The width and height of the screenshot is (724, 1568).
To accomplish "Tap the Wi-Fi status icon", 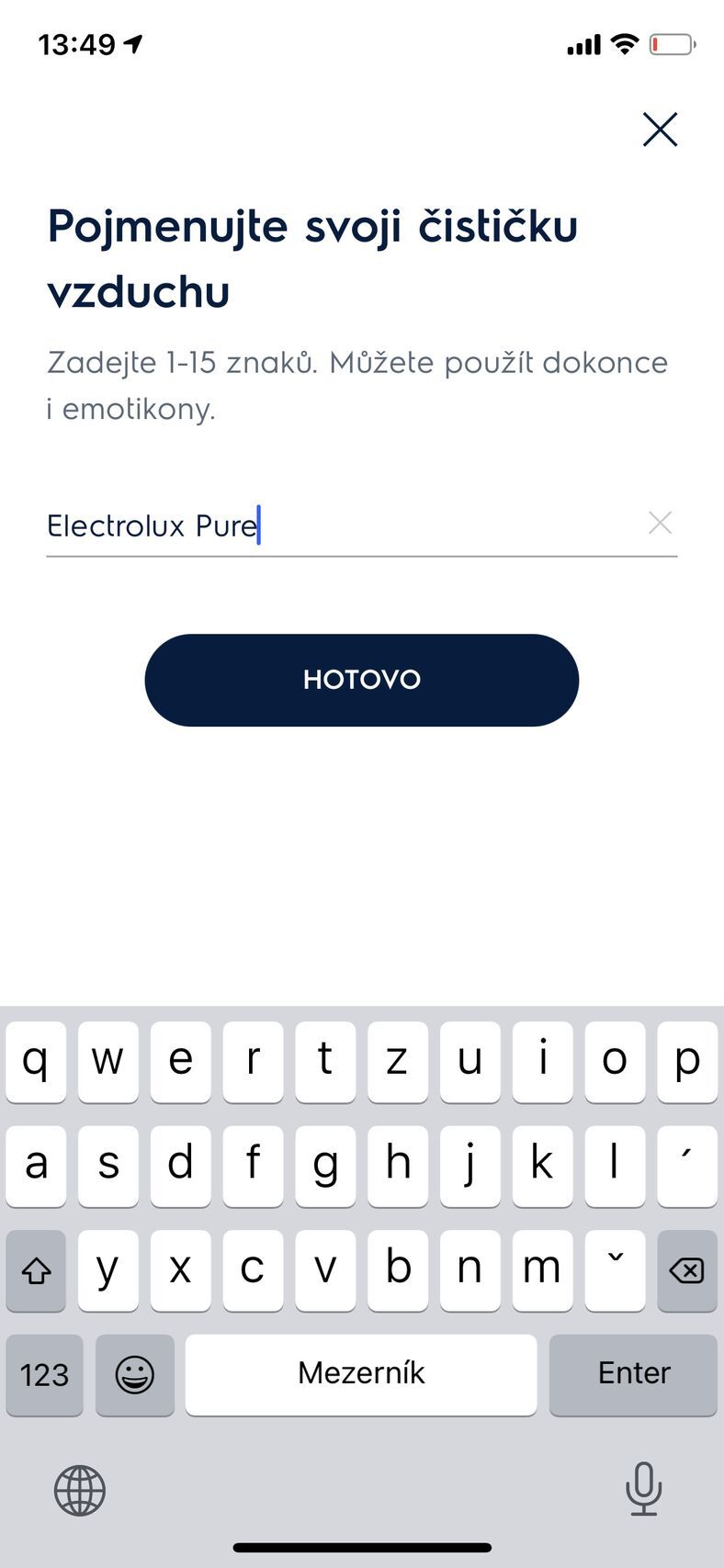I will (x=626, y=42).
